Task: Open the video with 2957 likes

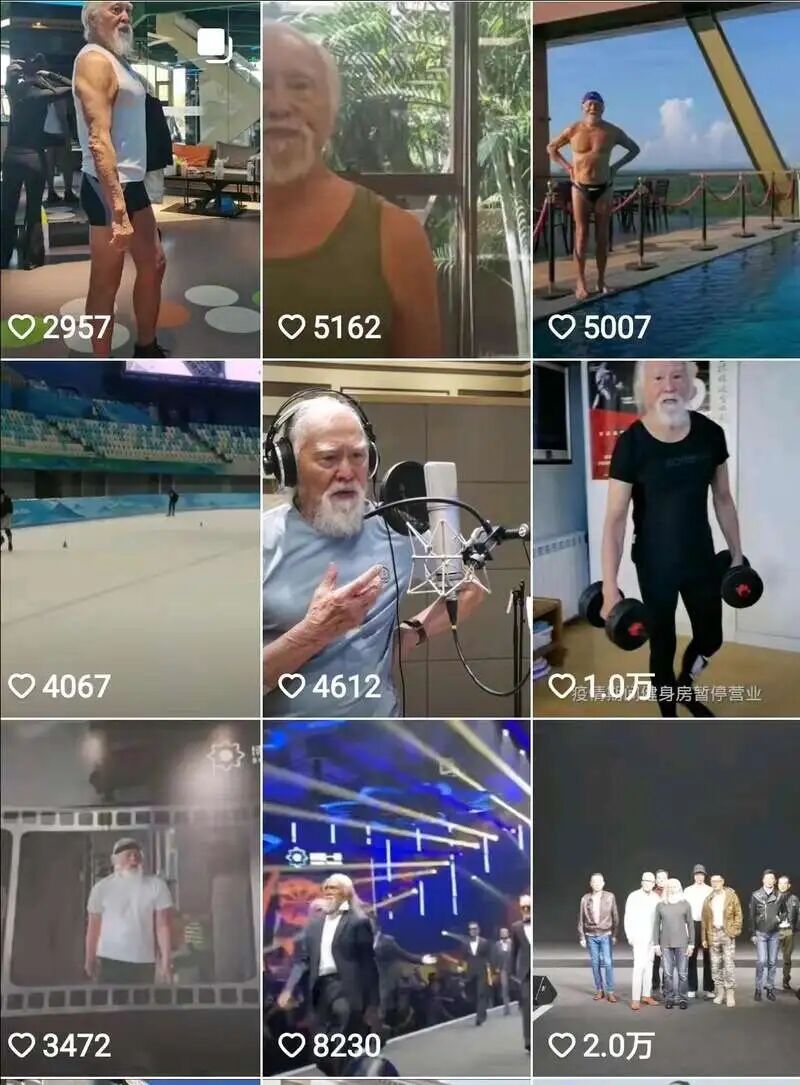Action: point(130,178)
